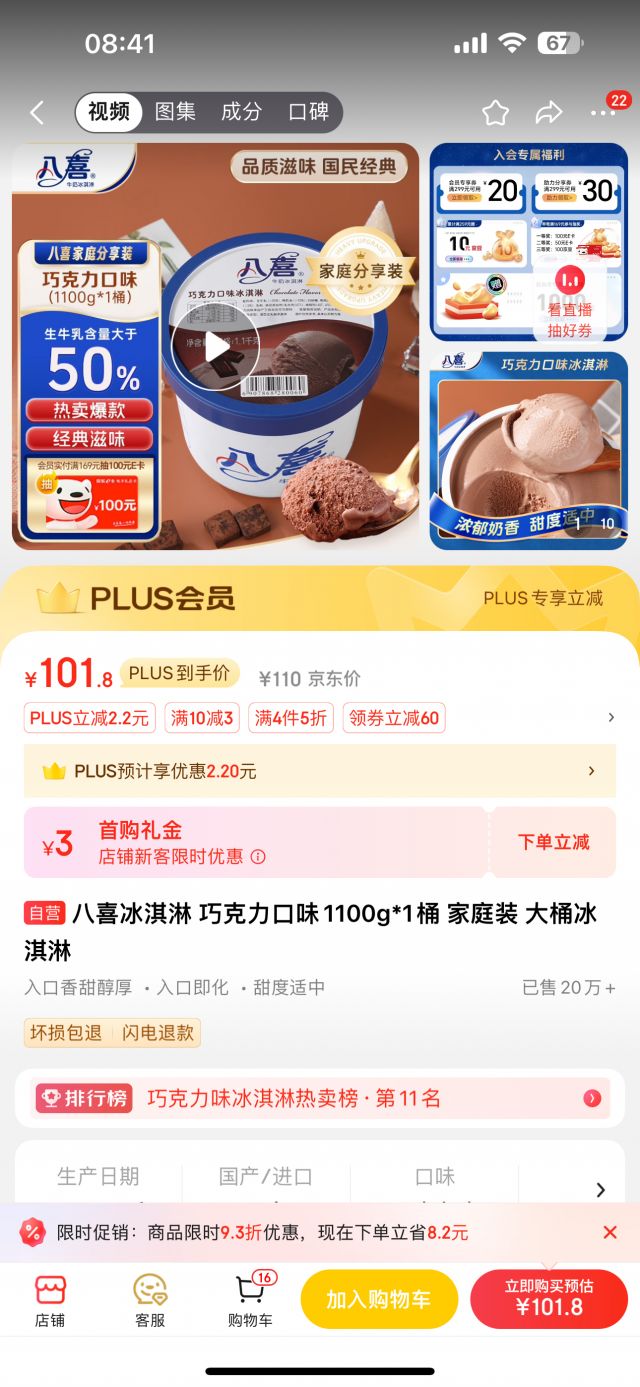
Task: Tap the 领券立减60 coupon chip
Action: [394, 718]
